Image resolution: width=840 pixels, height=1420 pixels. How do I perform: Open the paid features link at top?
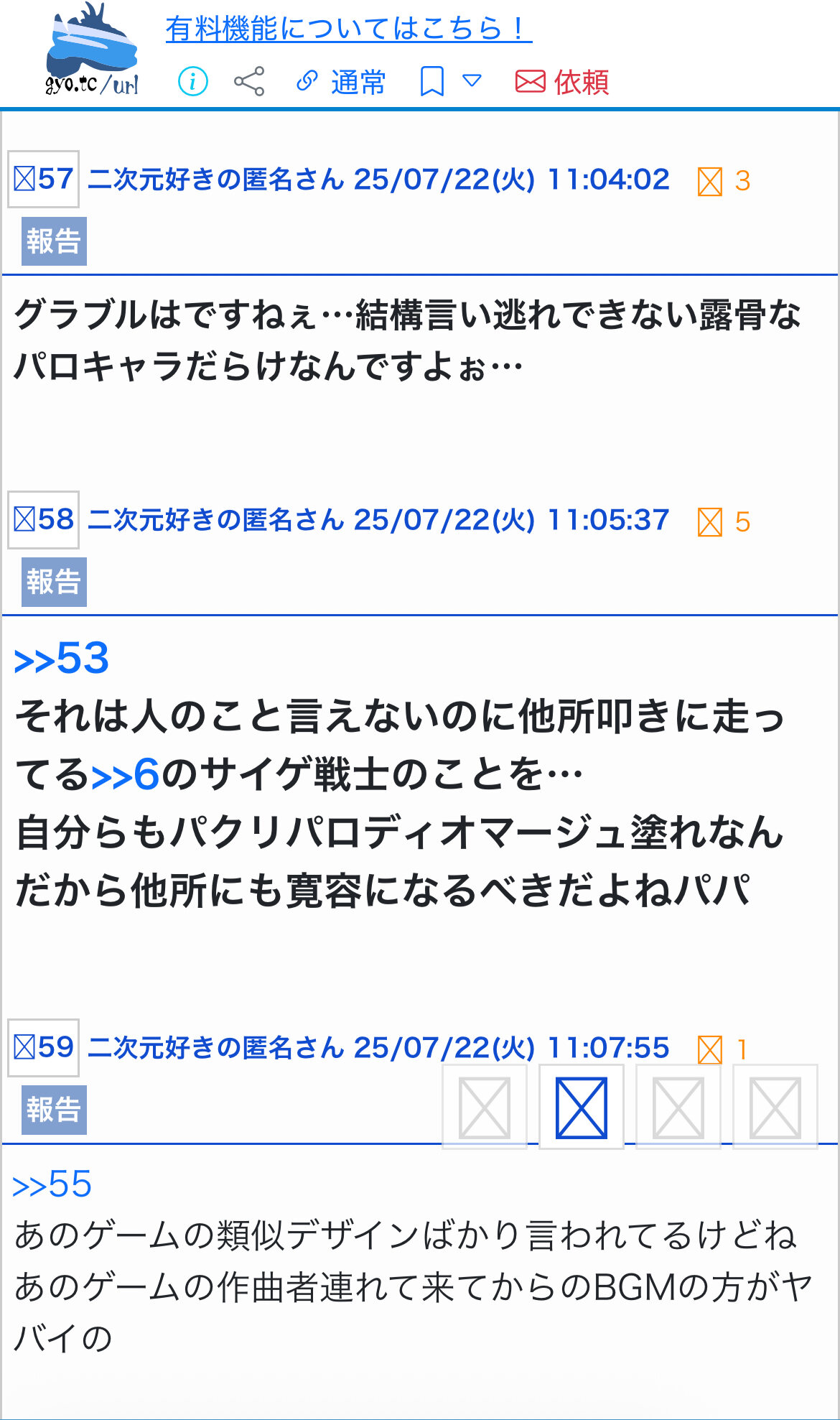tap(349, 29)
